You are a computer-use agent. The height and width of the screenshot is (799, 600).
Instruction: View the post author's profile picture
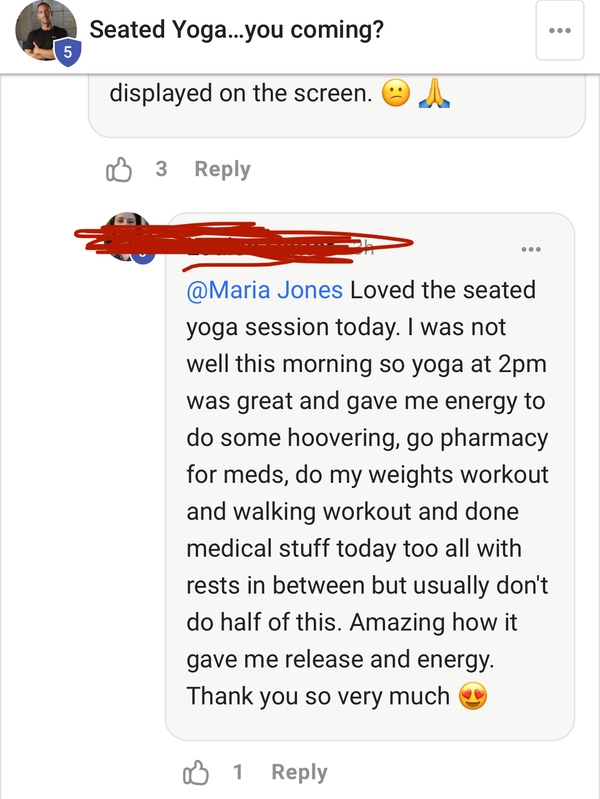click(x=46, y=31)
